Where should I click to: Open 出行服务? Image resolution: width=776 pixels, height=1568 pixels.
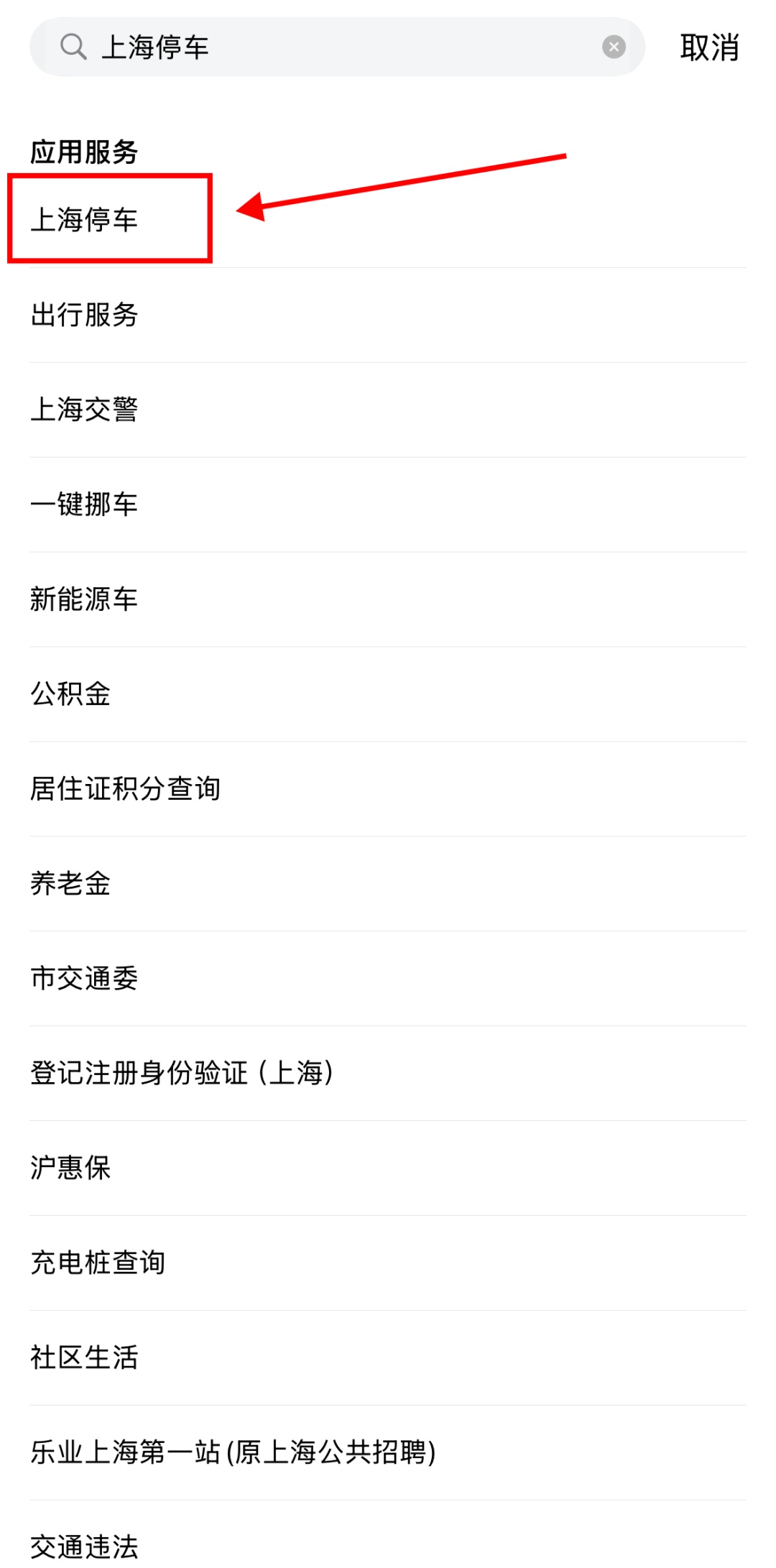pyautogui.click(x=85, y=315)
